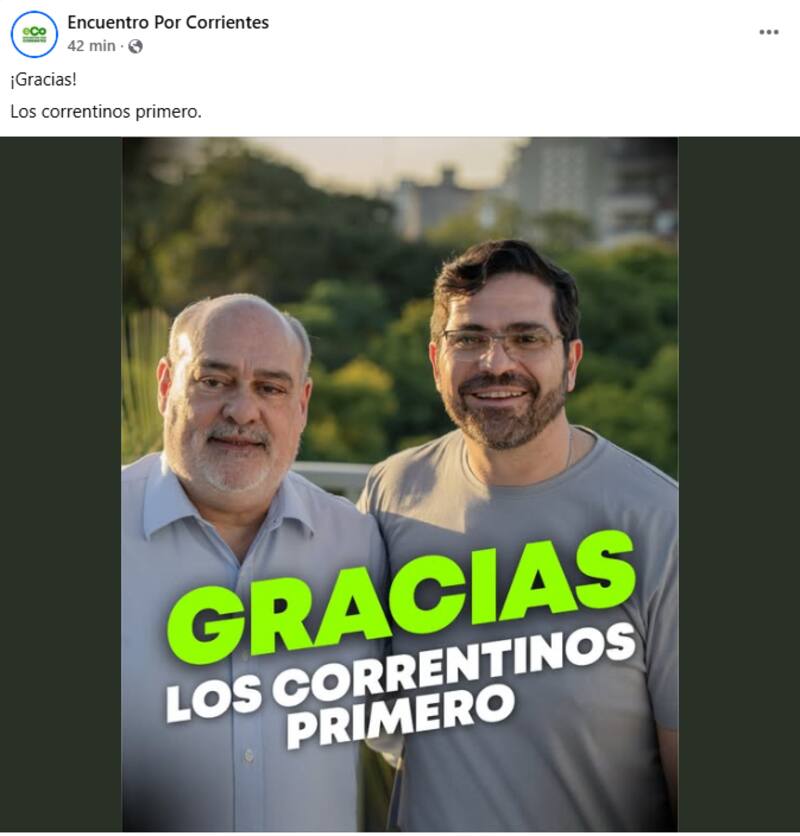Open the post's three-dot options menu

click(x=768, y=32)
